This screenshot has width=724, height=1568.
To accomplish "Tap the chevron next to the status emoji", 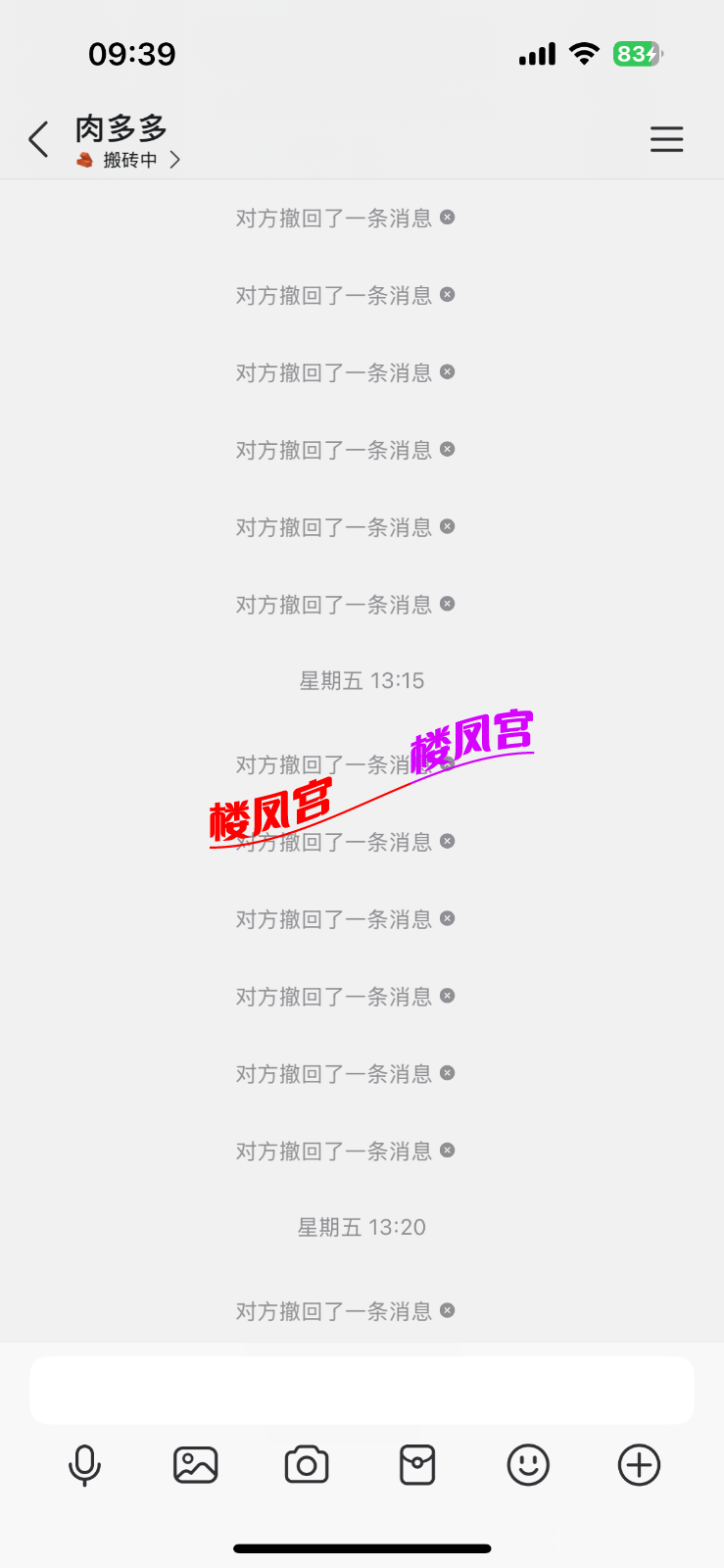I will [x=175, y=159].
